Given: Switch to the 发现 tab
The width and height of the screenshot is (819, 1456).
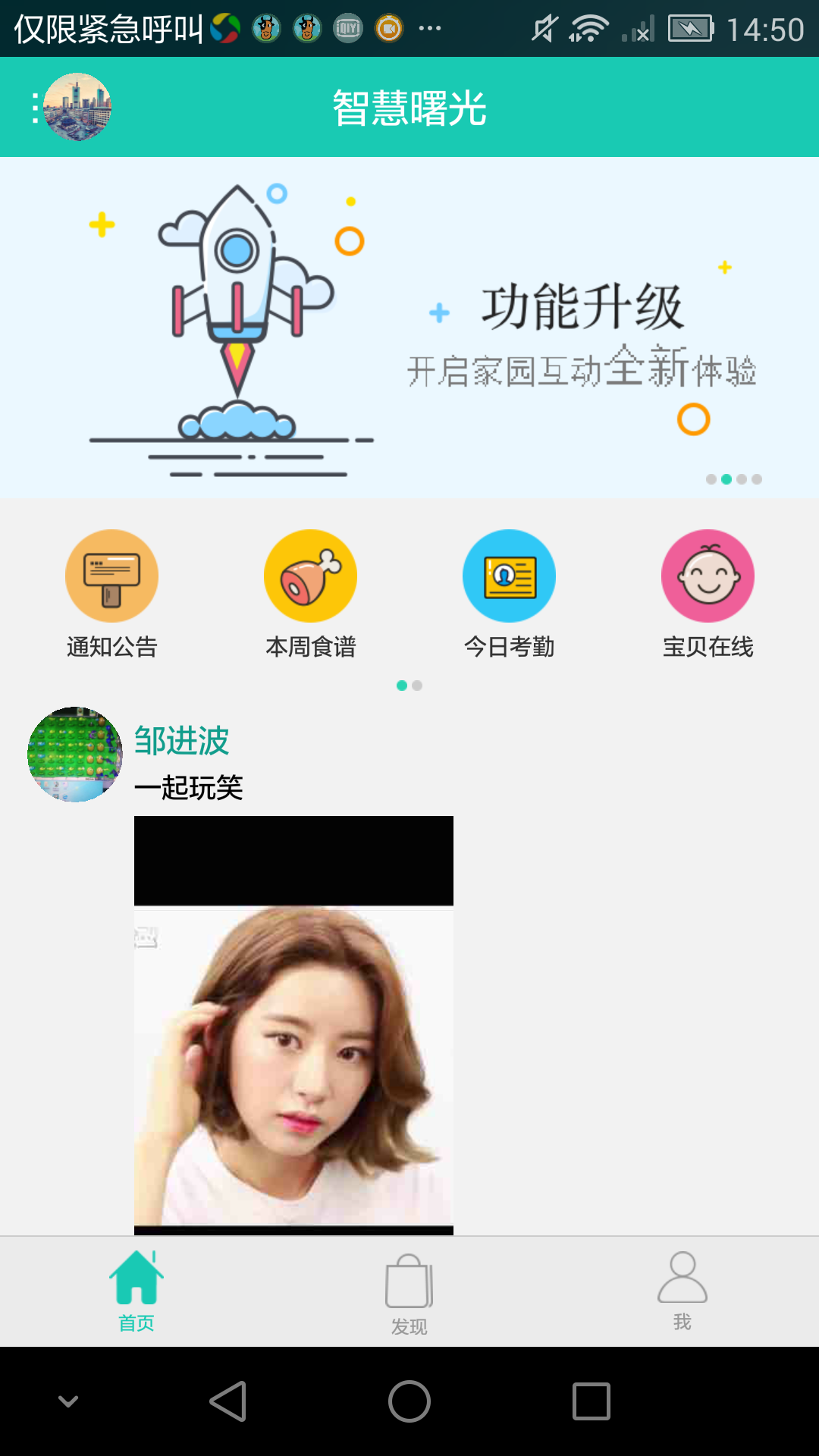Looking at the screenshot, I should point(409,1291).
